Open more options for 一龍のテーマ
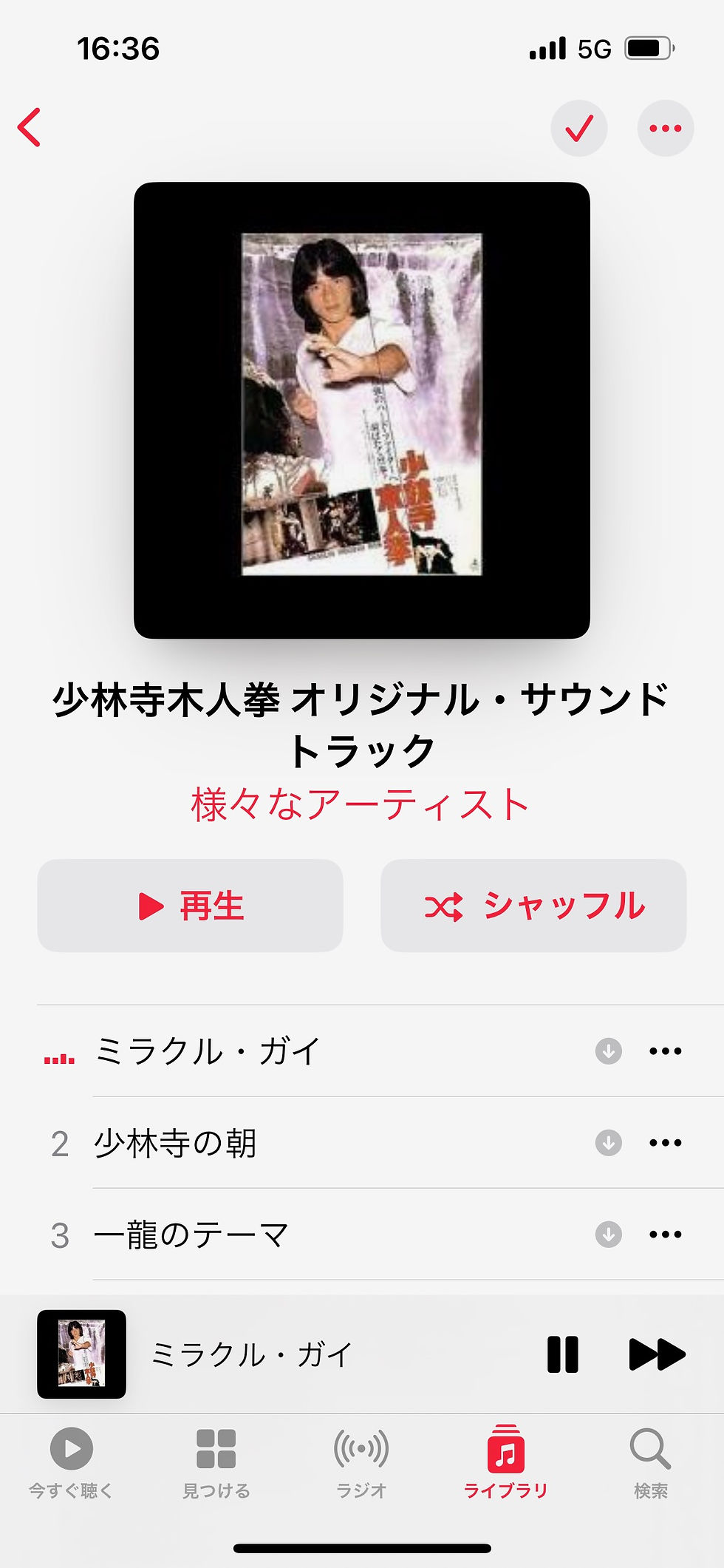Image resolution: width=724 pixels, height=1568 pixels. point(665,1235)
